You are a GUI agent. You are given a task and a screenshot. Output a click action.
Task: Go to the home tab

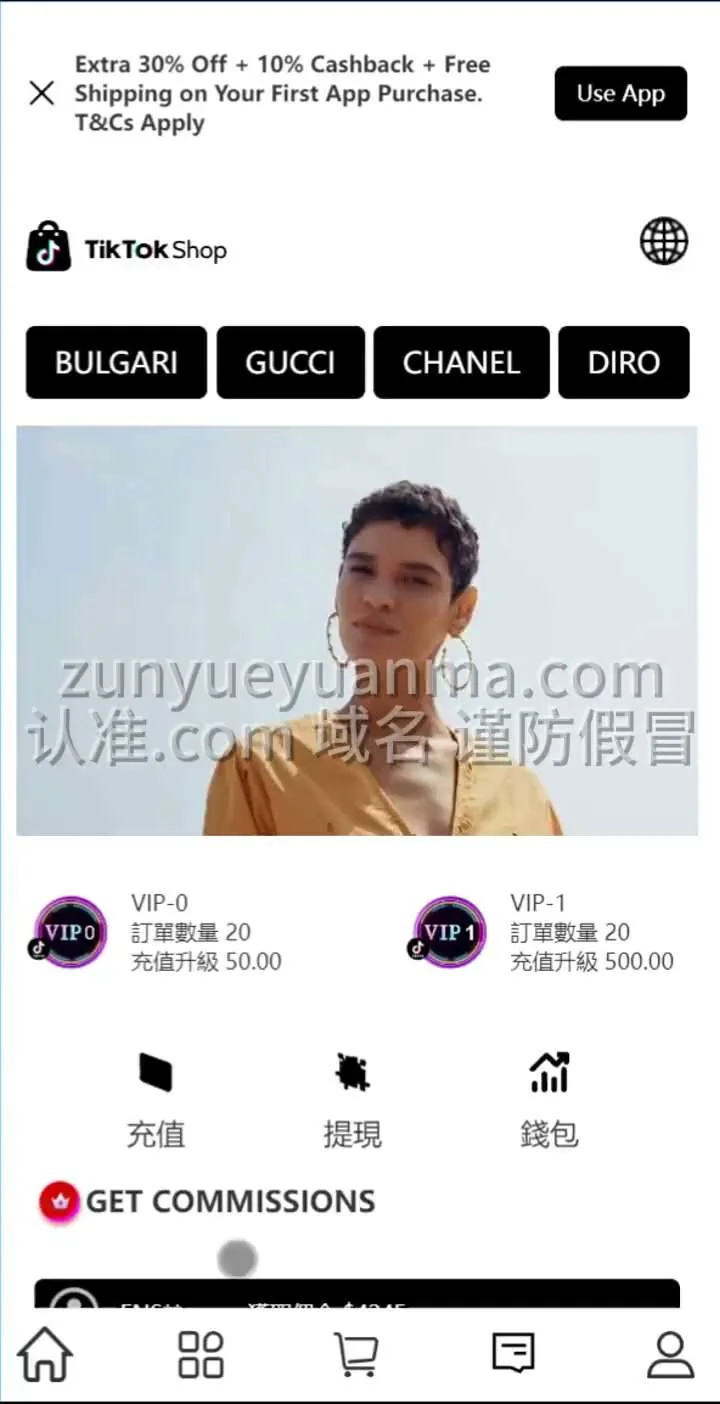[46, 1355]
